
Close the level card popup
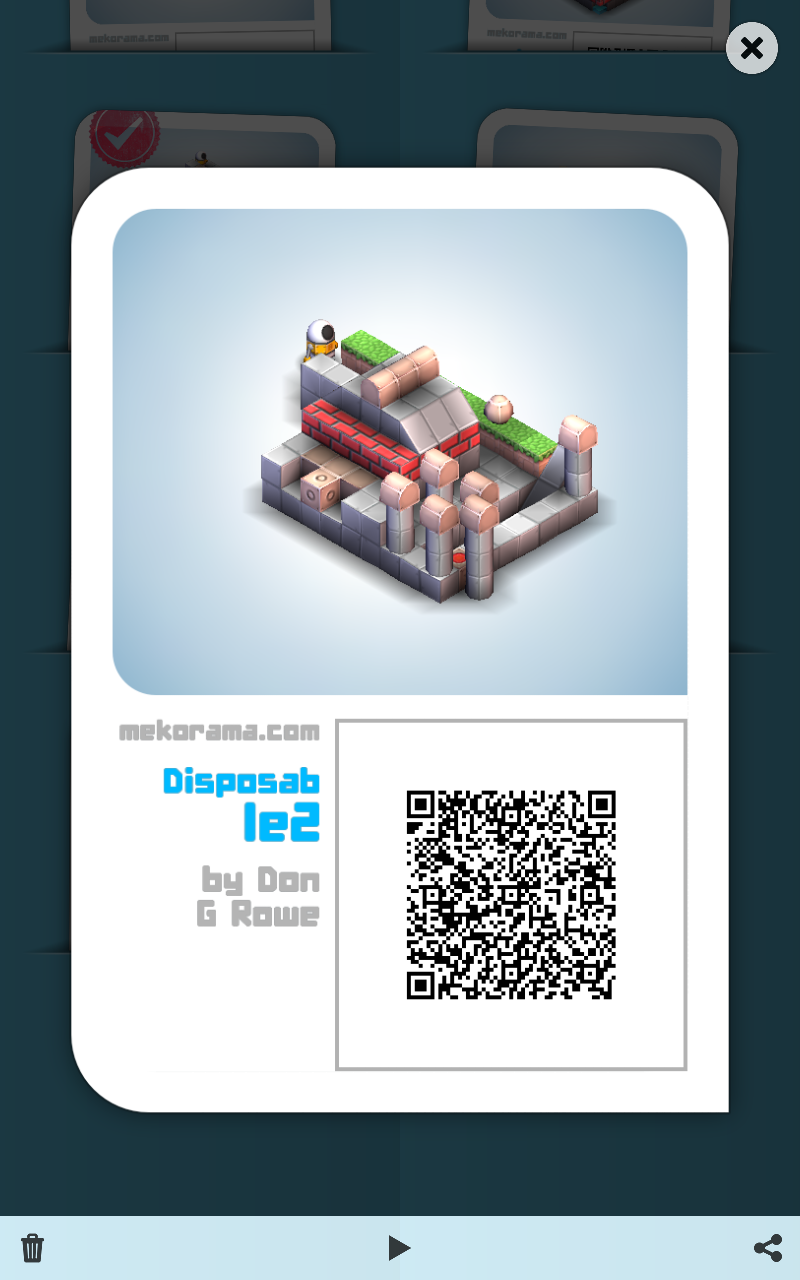tap(751, 48)
